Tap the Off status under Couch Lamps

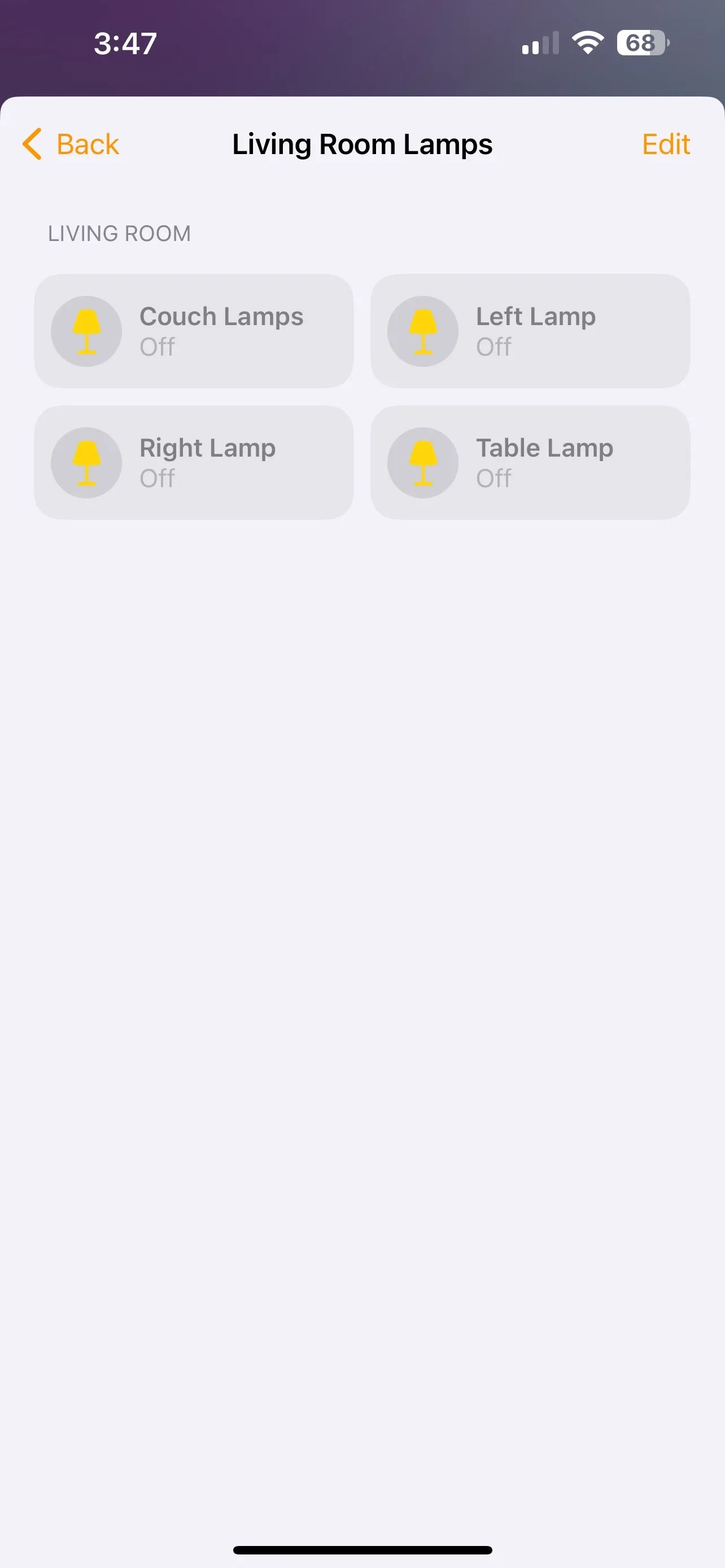pyautogui.click(x=156, y=347)
